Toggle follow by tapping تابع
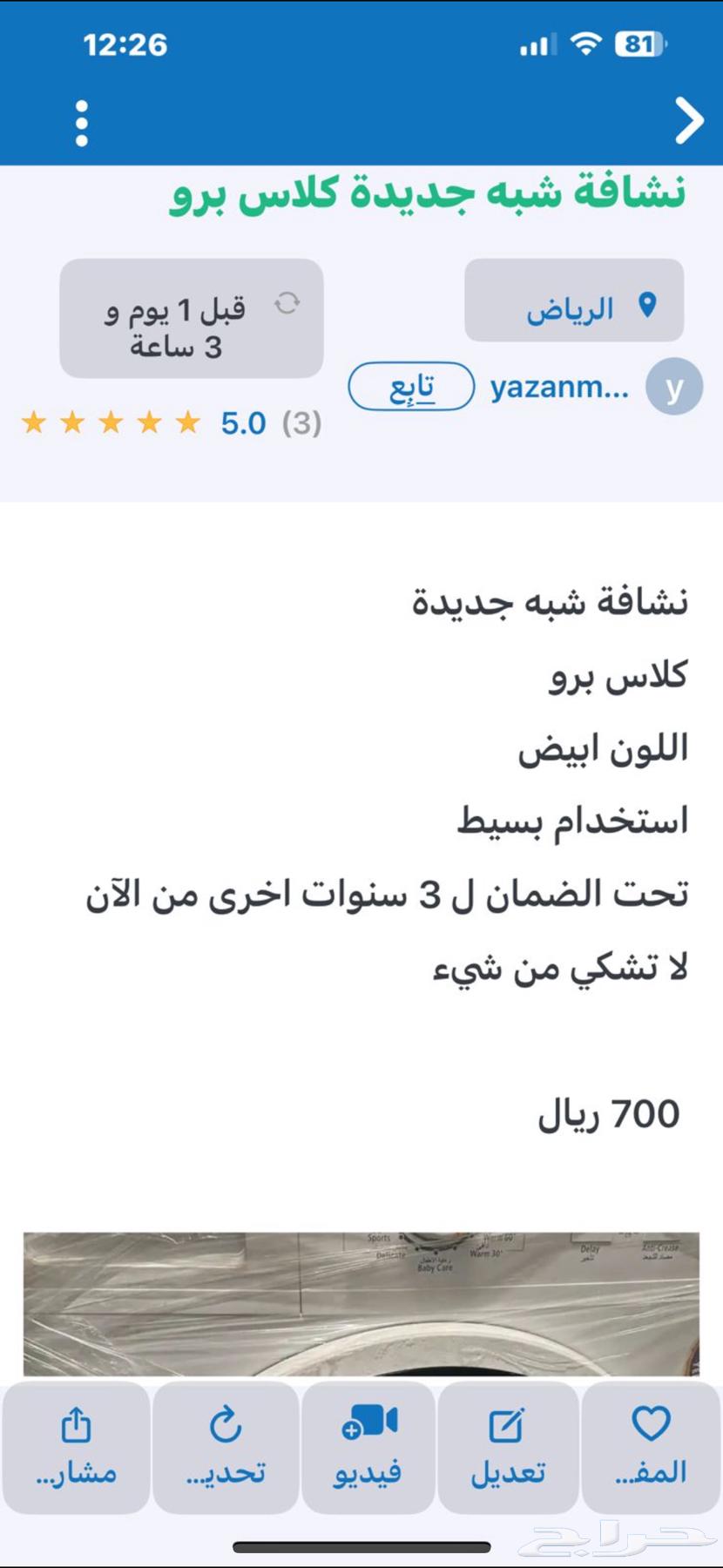The width and height of the screenshot is (723, 1568). 409,386
